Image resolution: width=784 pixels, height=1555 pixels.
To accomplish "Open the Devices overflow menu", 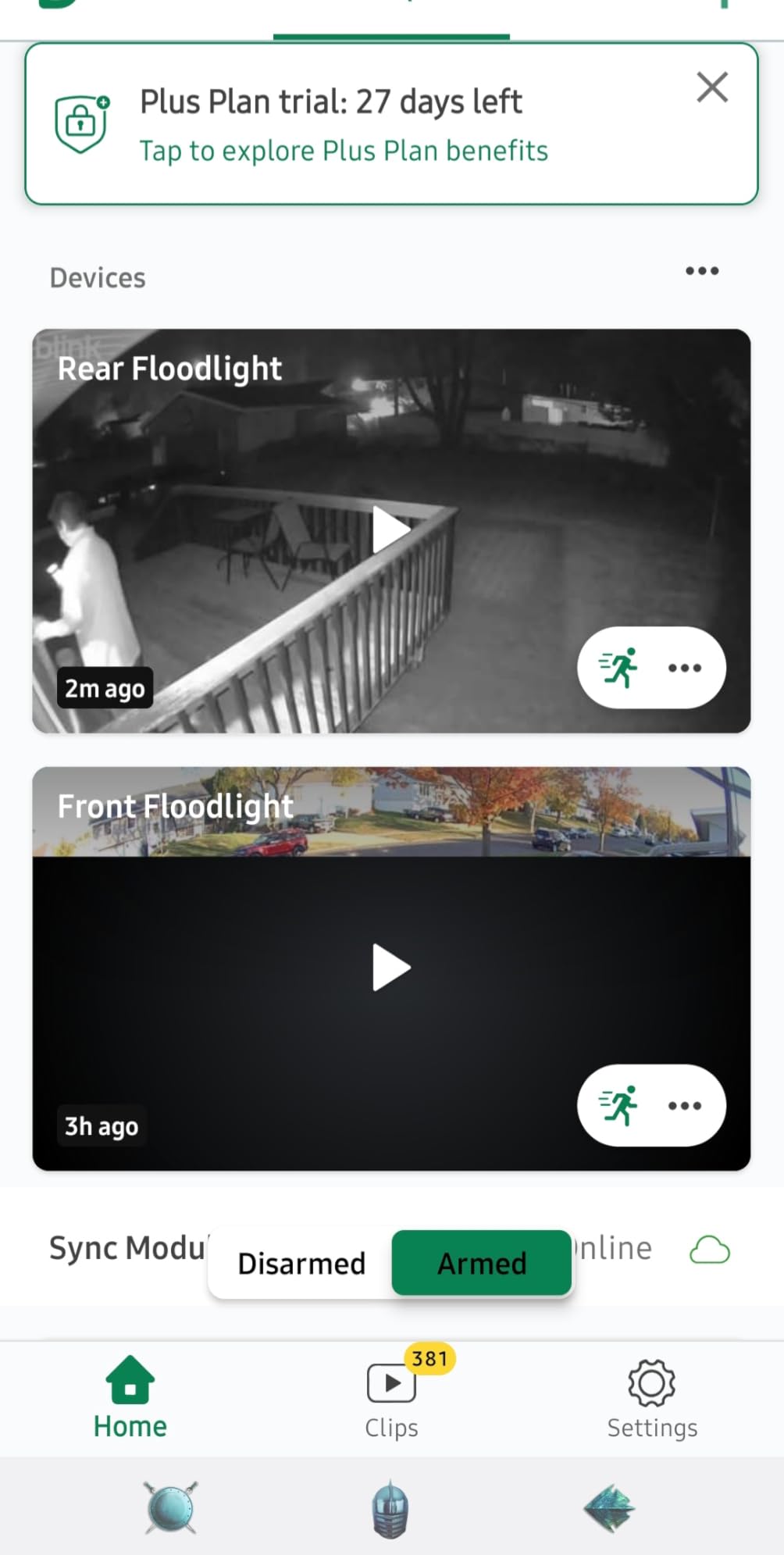I will tap(700, 271).
